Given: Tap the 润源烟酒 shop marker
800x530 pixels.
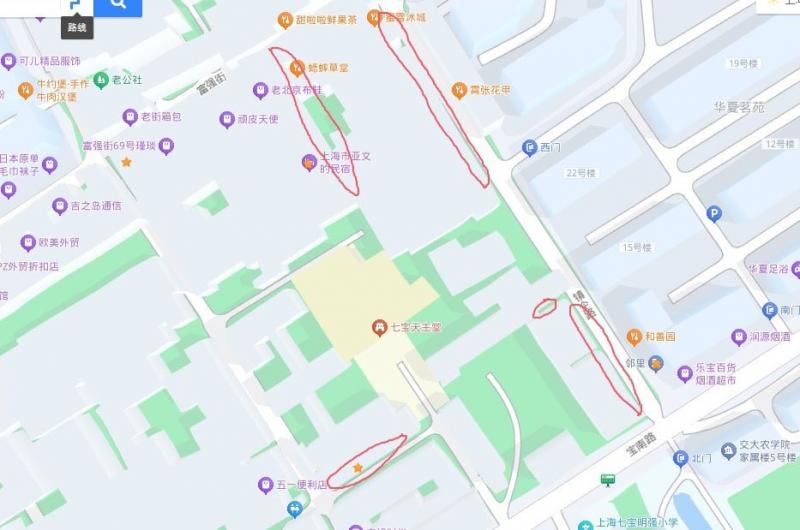Looking at the screenshot, I should (x=738, y=336).
